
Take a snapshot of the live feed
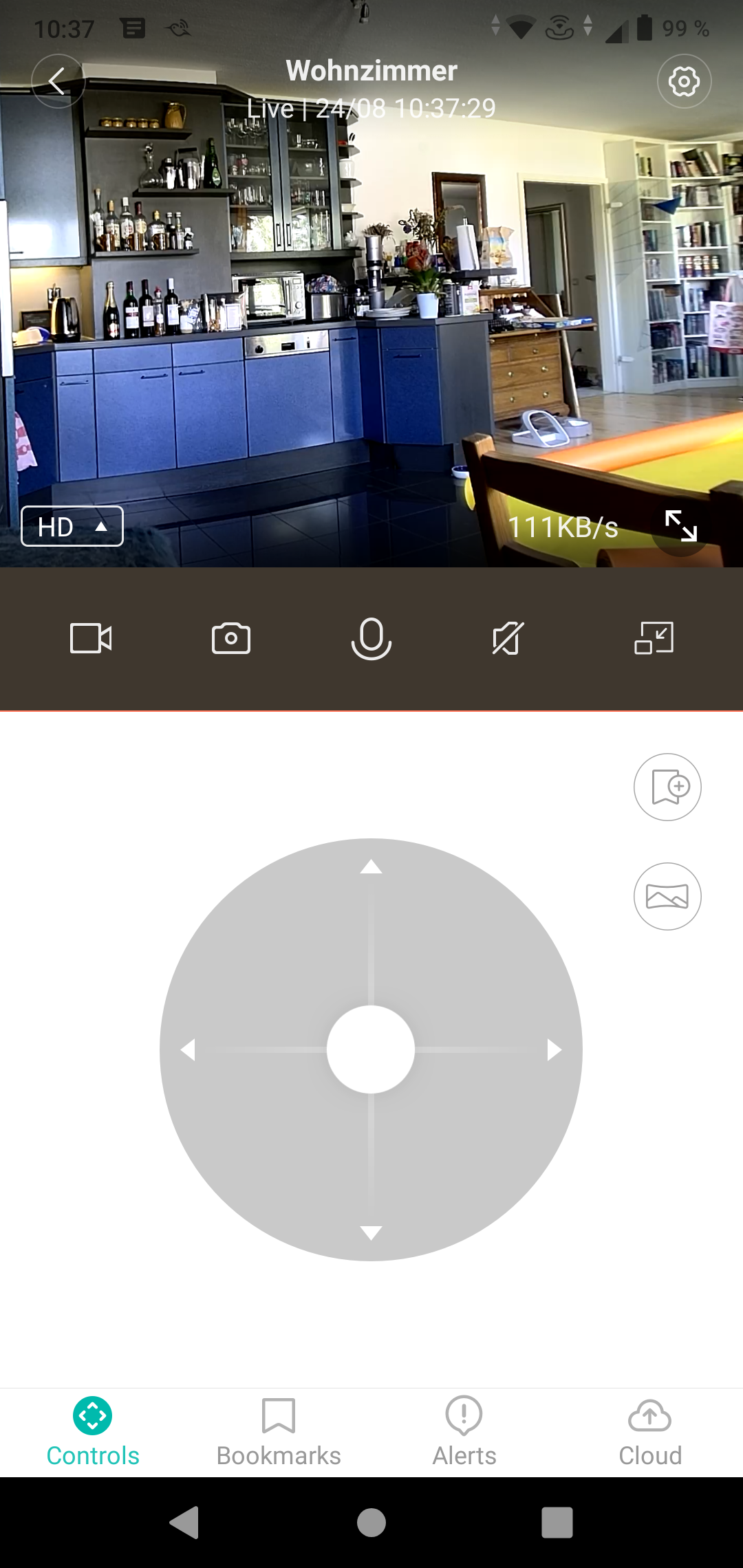[231, 638]
